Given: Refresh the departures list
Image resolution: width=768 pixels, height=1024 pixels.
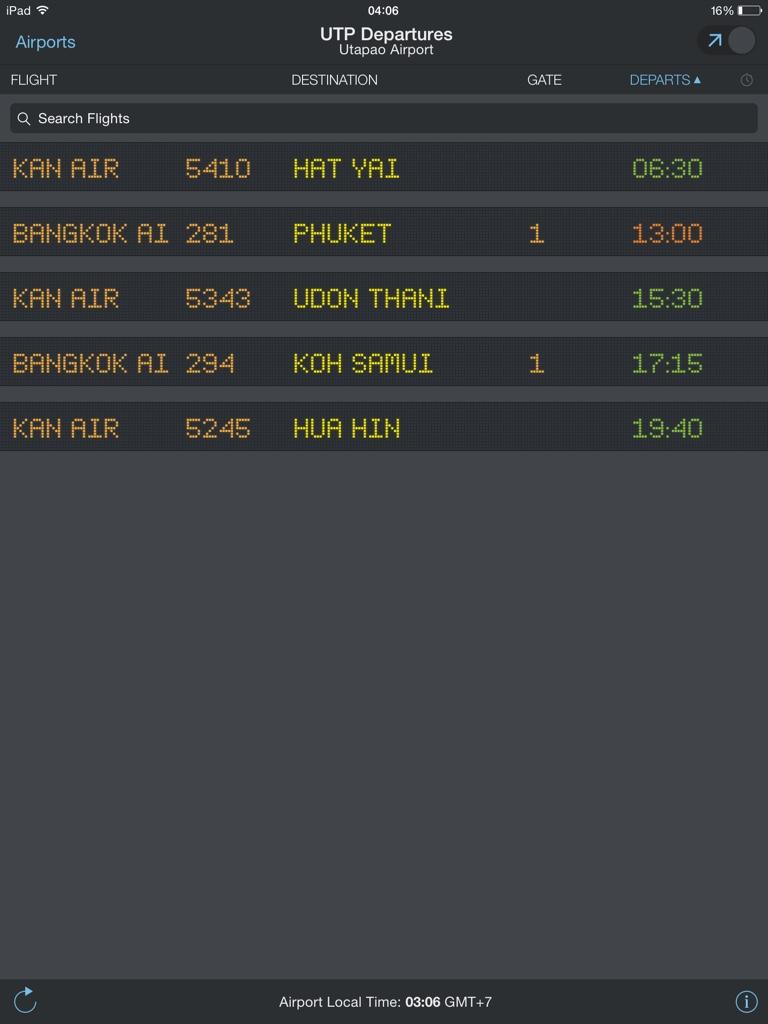Looking at the screenshot, I should (25, 1000).
